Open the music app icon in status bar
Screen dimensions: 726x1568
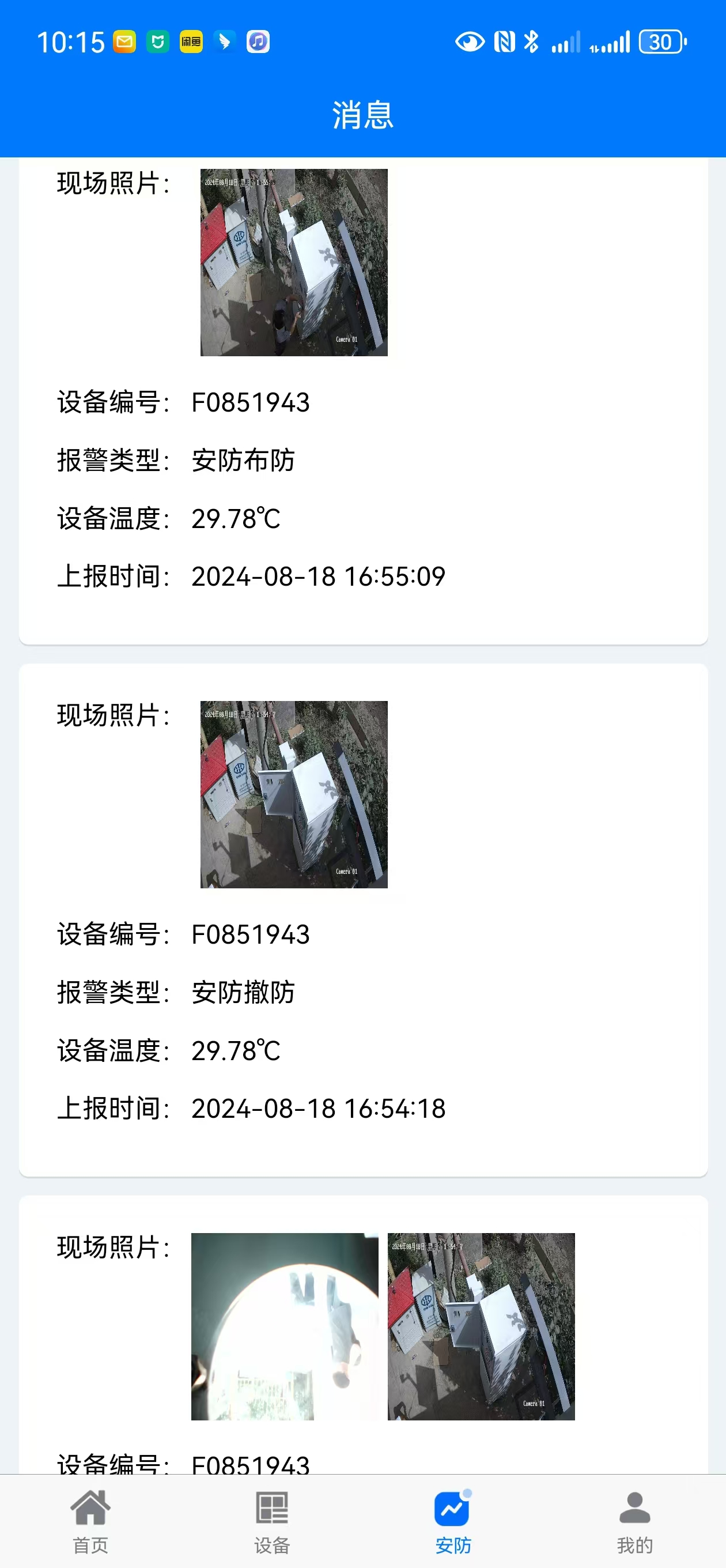pyautogui.click(x=256, y=42)
